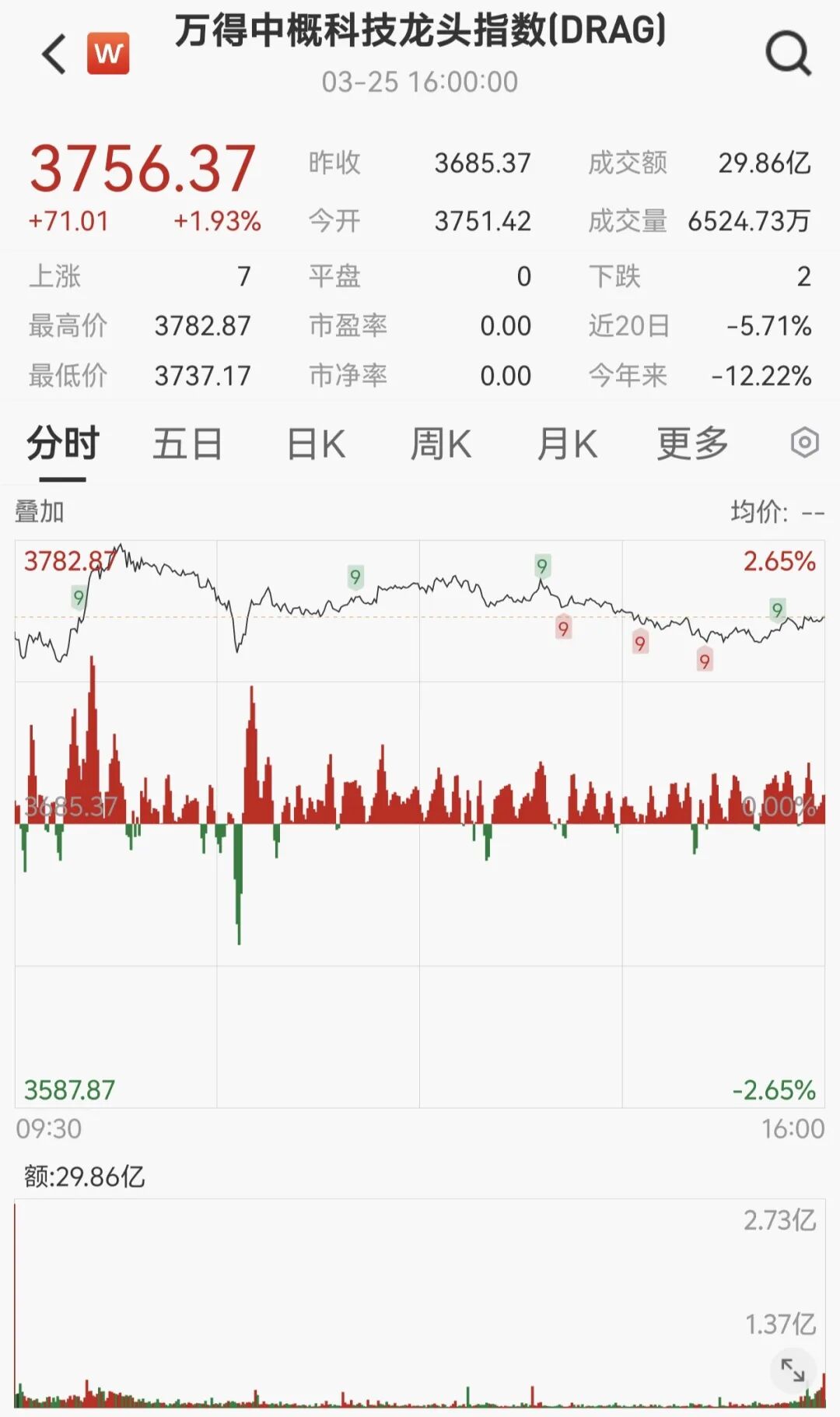Go back using the top-left arrow
Viewport: 840px width, 1417px height.
(54, 54)
